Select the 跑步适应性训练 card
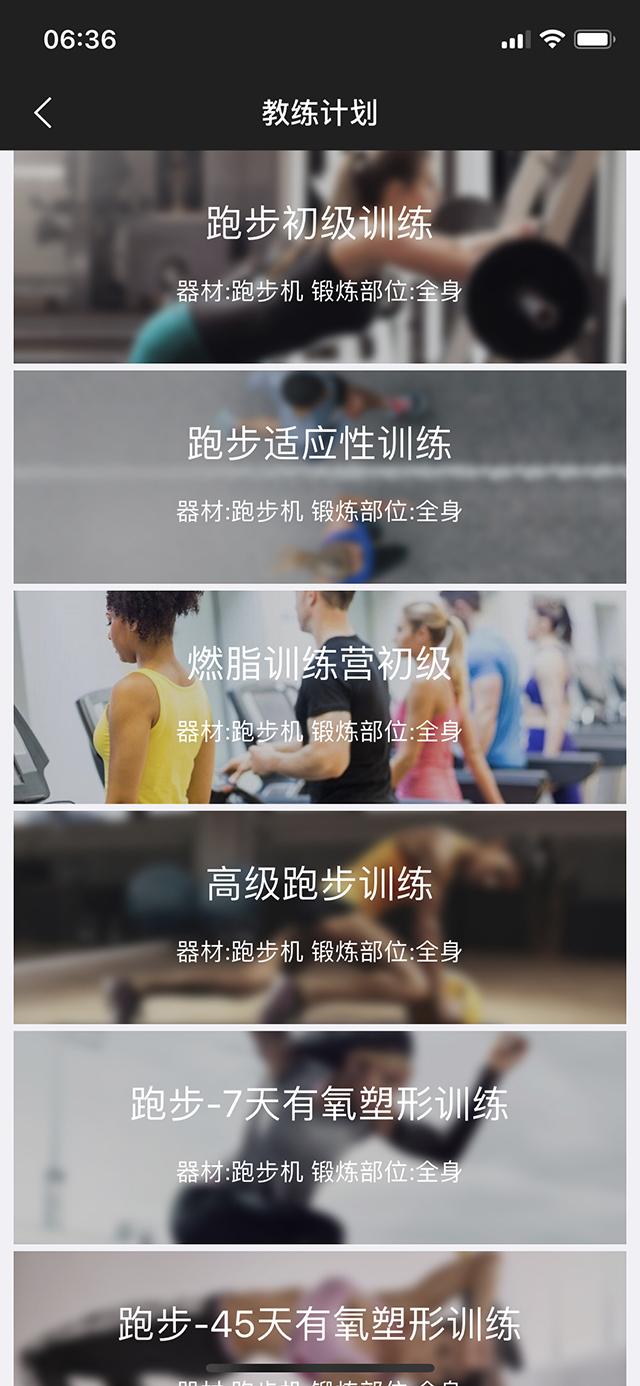 (320, 476)
